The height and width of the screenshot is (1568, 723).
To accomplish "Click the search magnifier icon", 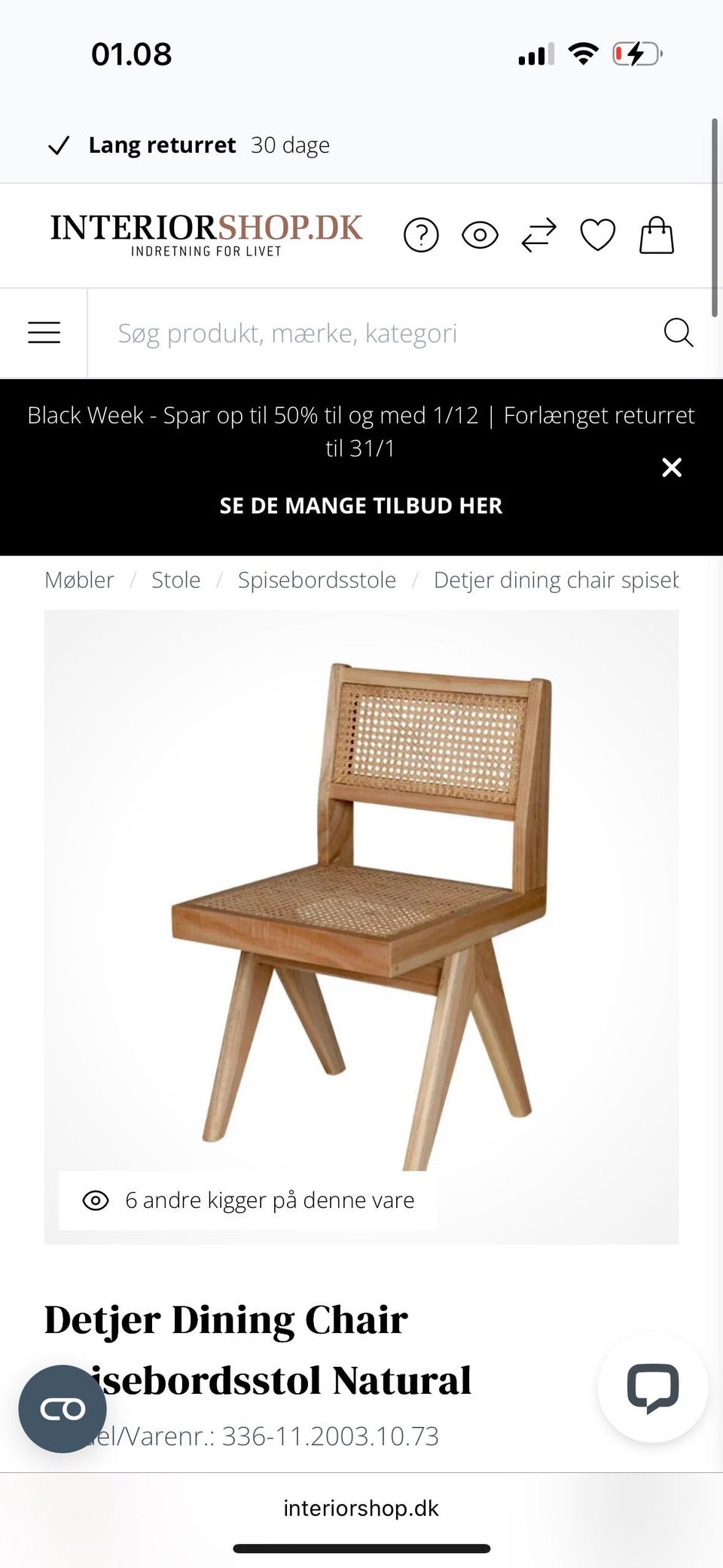I will click(x=679, y=332).
